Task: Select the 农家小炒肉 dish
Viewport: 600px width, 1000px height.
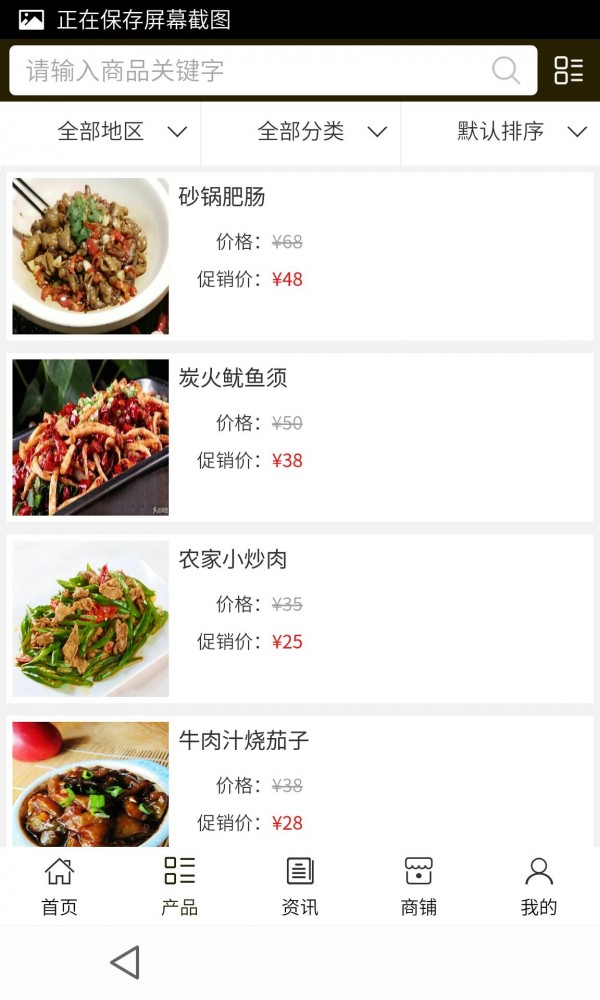Action: point(300,618)
